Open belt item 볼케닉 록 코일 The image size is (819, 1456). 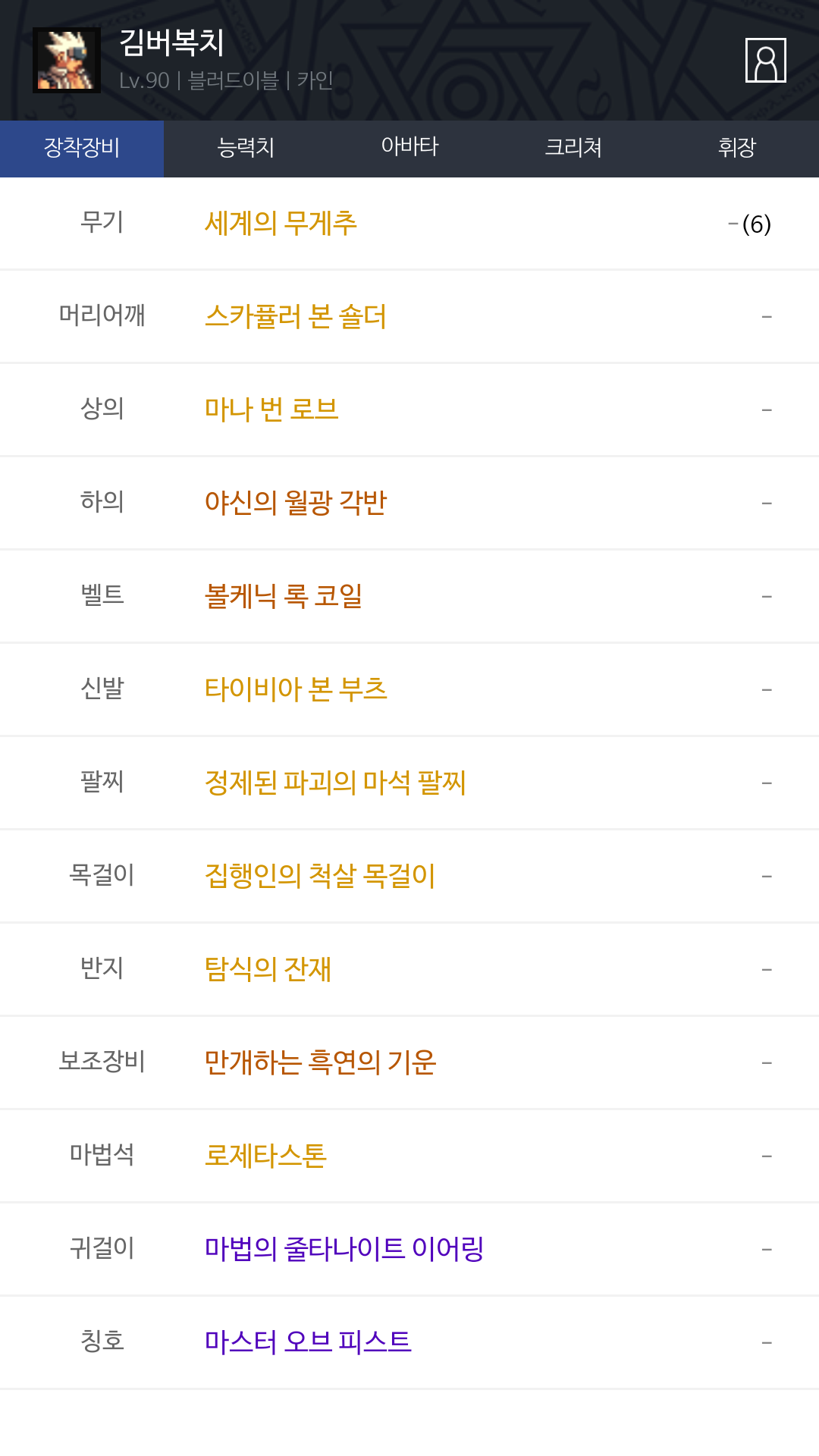click(284, 597)
